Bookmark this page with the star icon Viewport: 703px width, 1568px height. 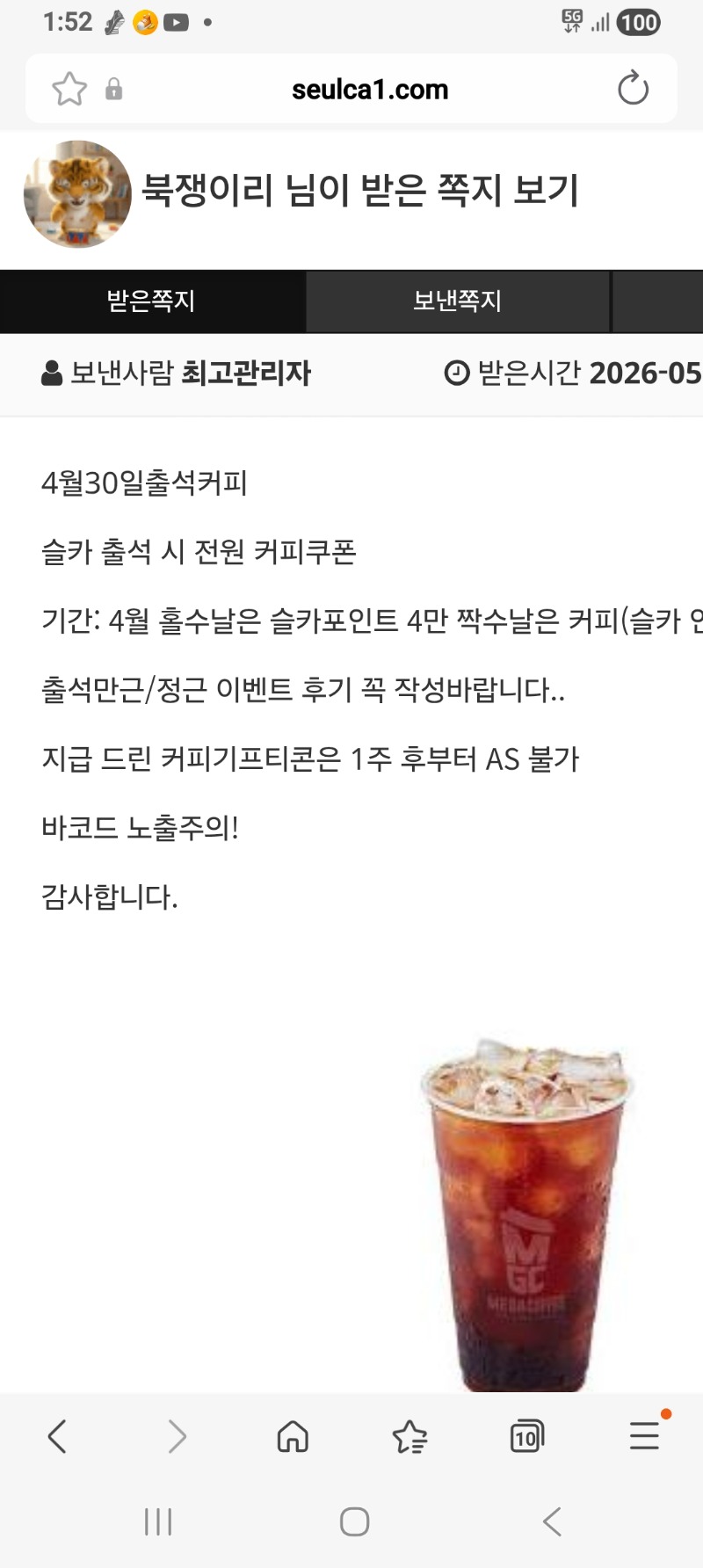69,89
